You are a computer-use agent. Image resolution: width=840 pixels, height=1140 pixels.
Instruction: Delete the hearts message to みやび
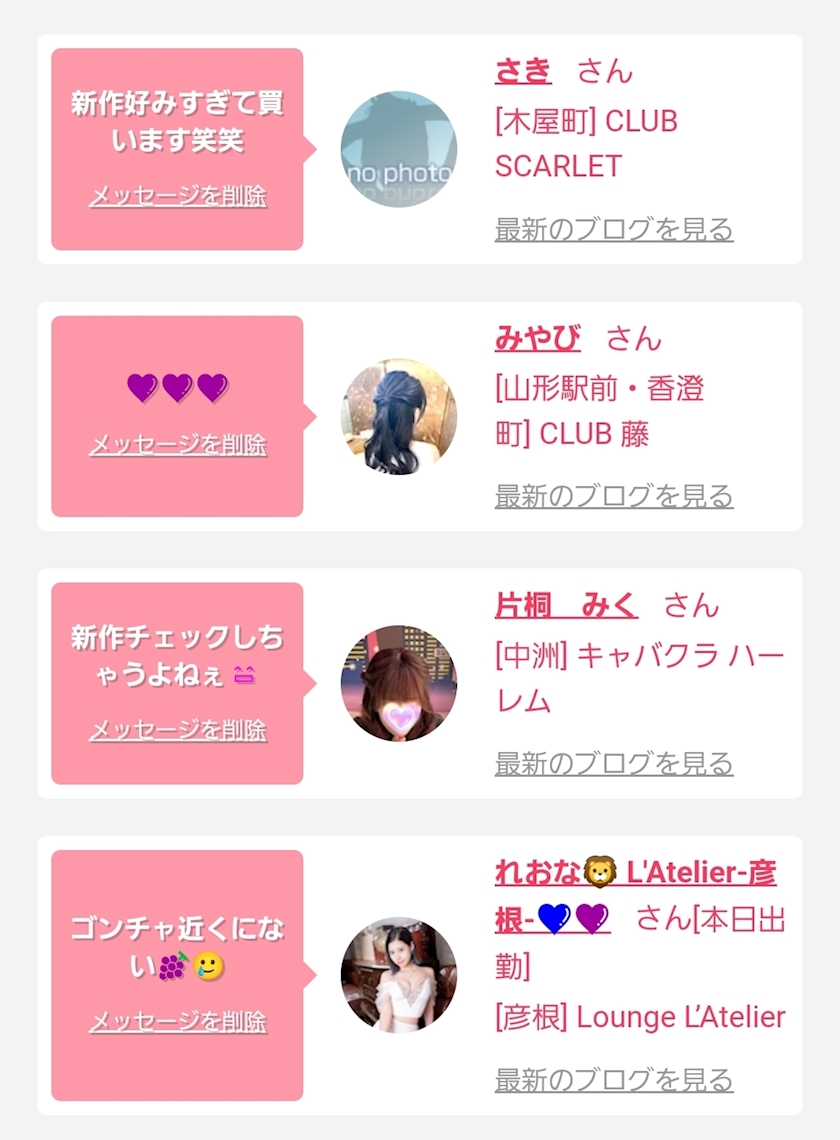coord(178,445)
